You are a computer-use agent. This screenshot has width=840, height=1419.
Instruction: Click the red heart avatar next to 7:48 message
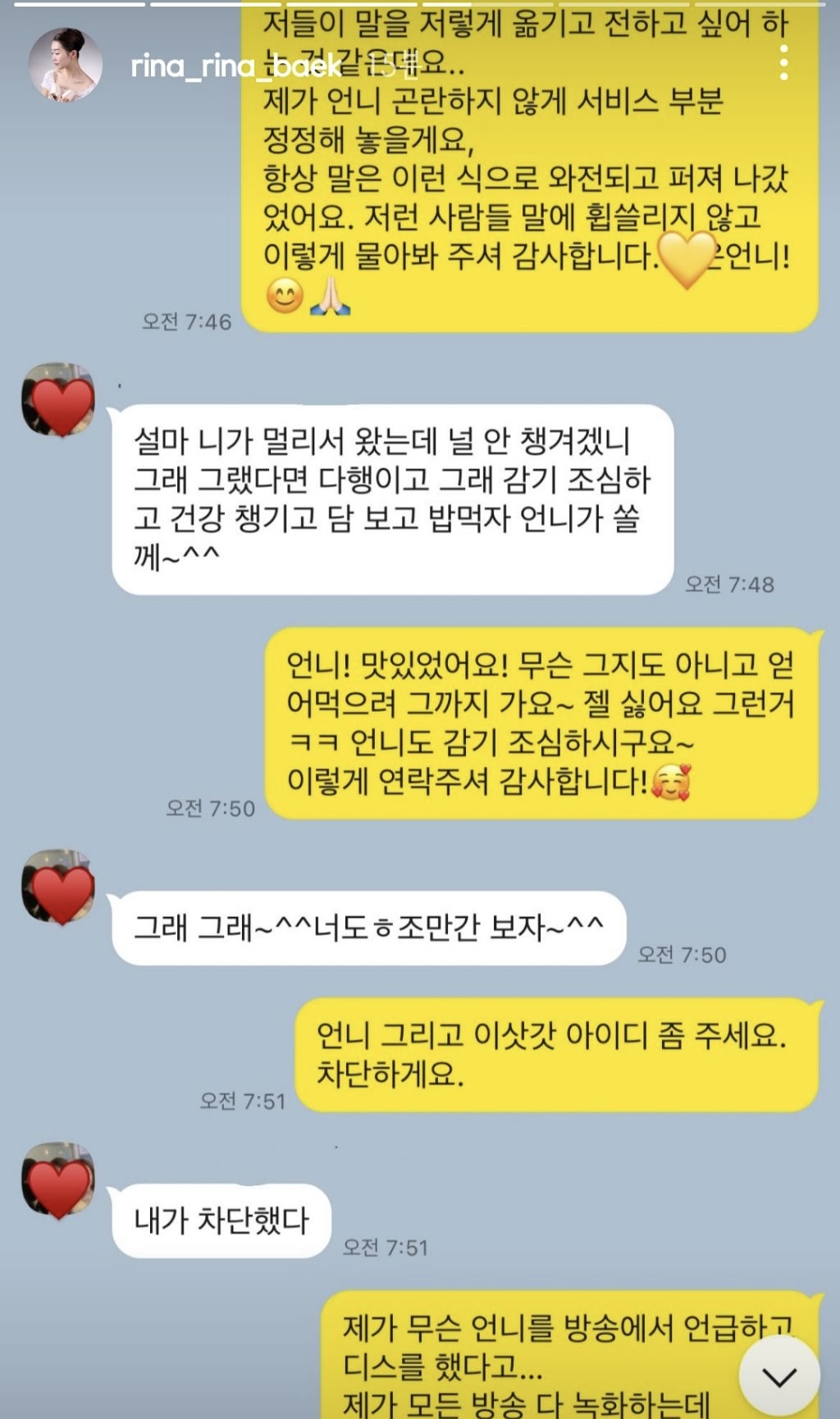(59, 410)
